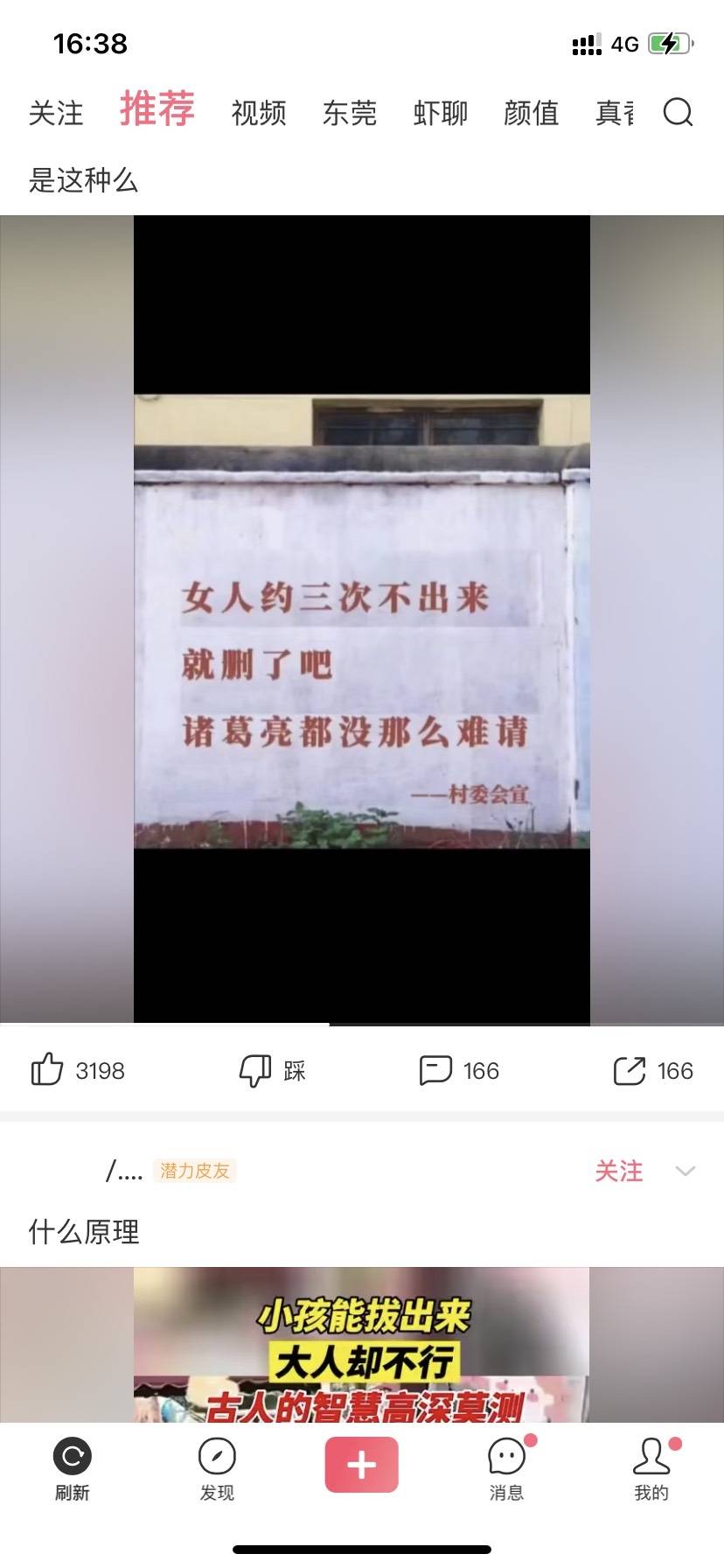Go to the 我的 profile tab
Screen dimensions: 724x1568
point(651,1468)
